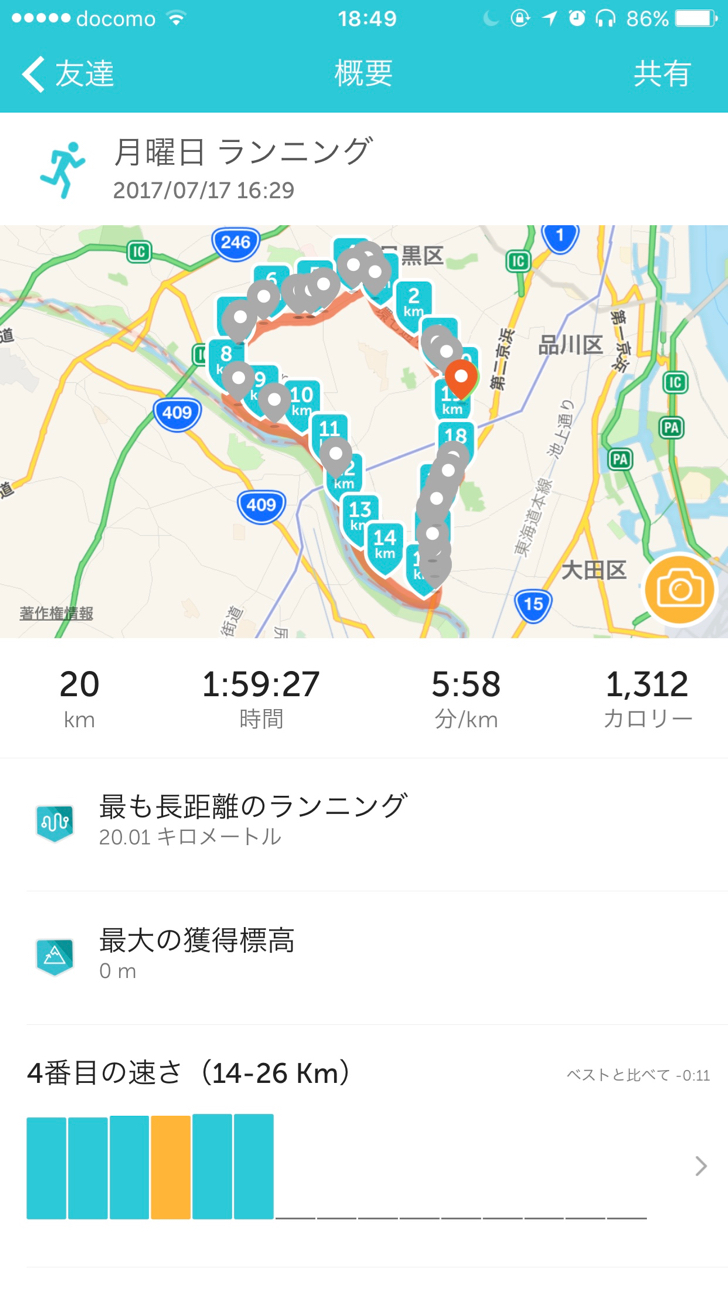Add a photo with the camera button

click(x=680, y=589)
